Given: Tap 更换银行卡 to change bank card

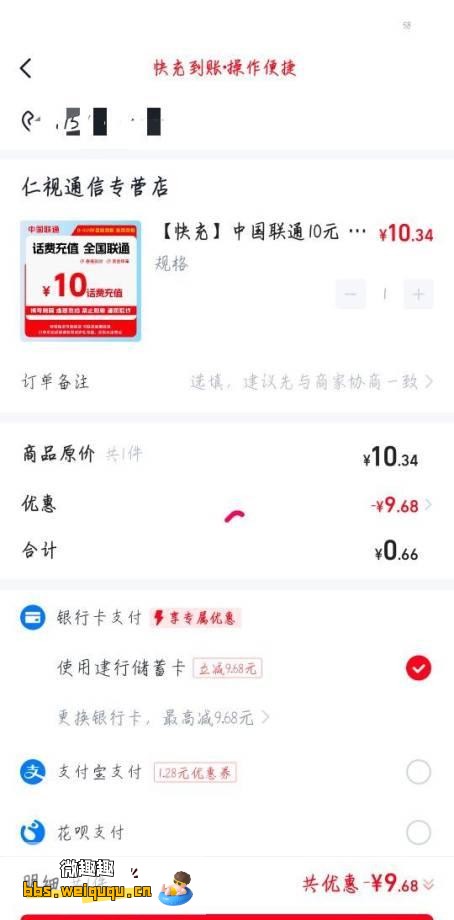Looking at the screenshot, I should click(164, 717).
